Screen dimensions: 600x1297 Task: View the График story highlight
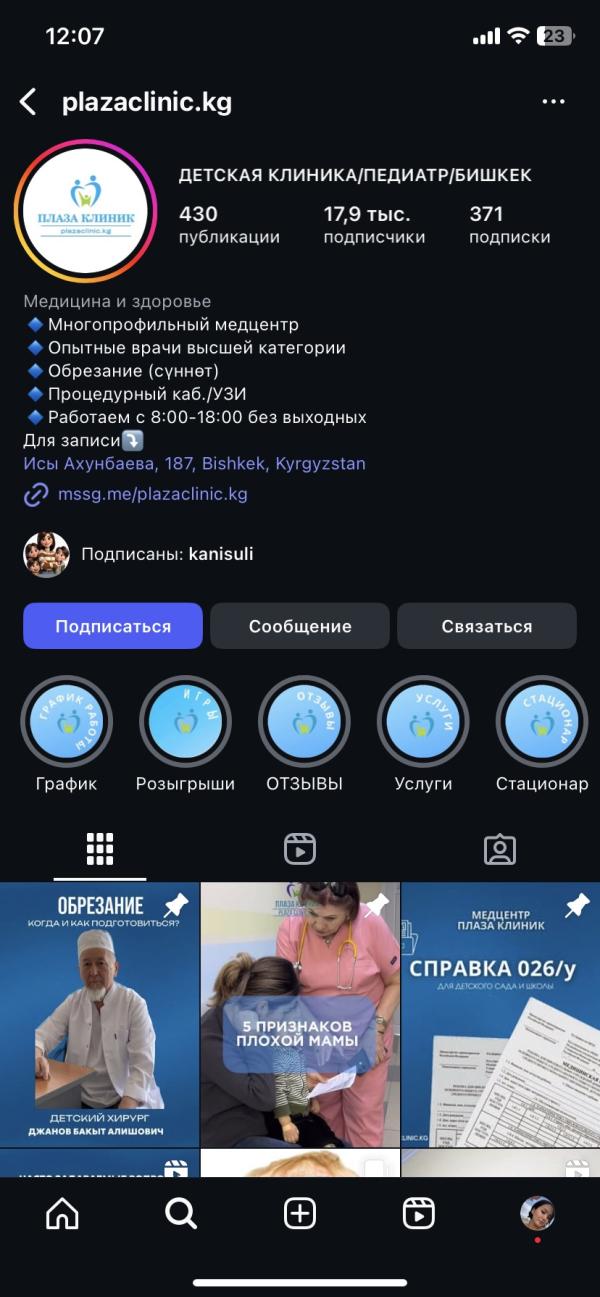point(67,722)
